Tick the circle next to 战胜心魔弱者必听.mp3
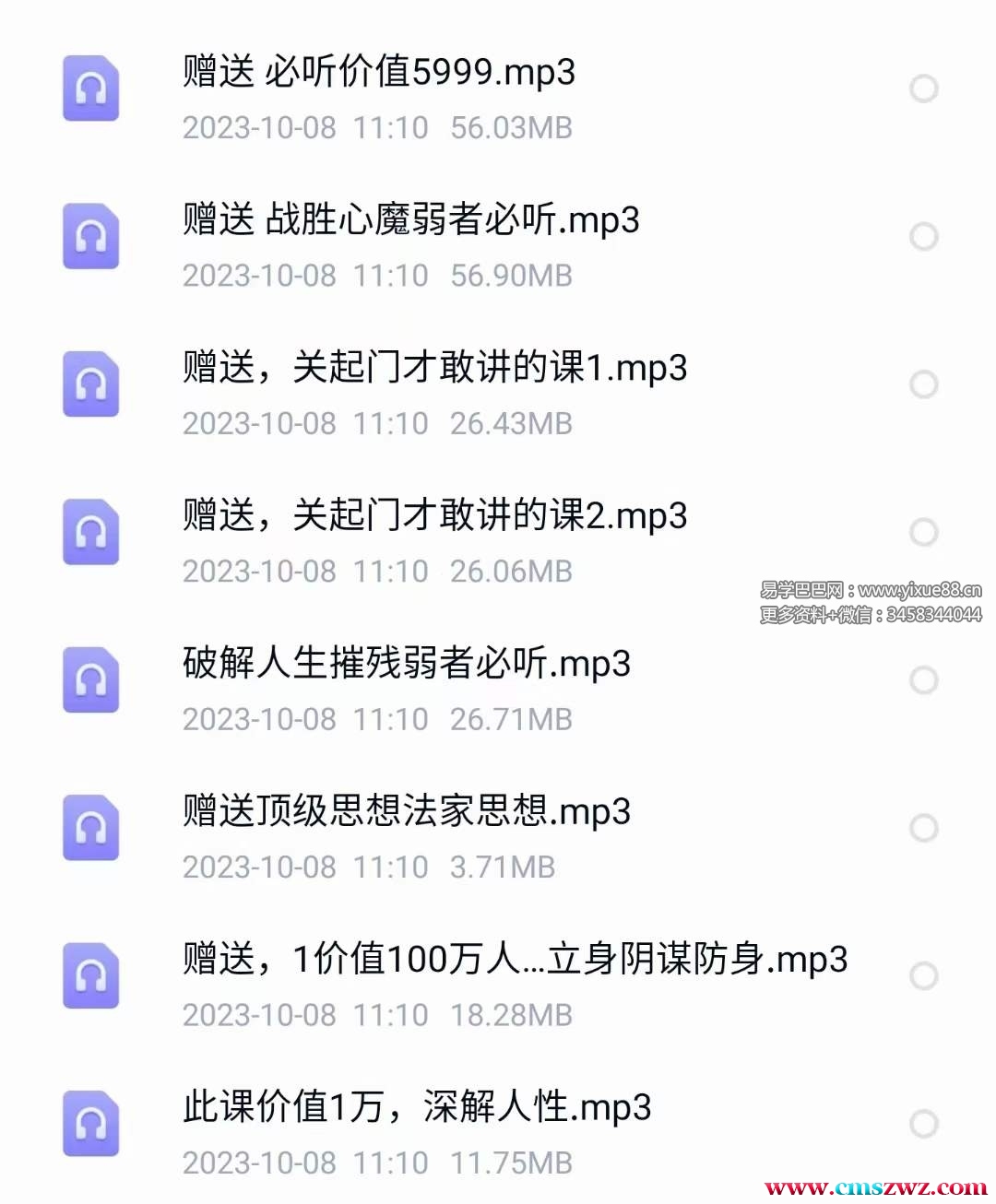 coord(924,237)
